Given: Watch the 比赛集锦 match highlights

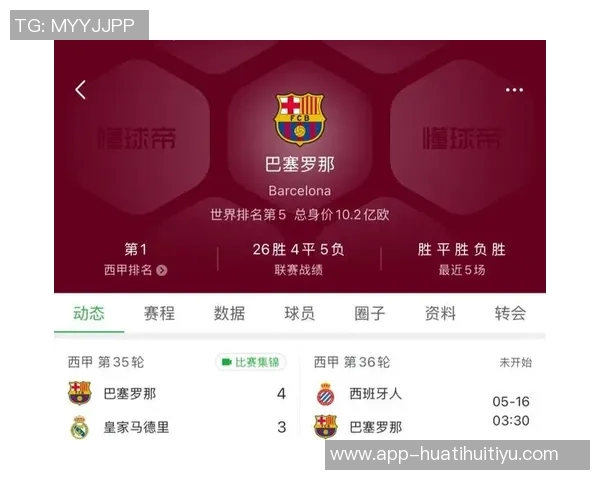Looking at the screenshot, I should 250,362.
